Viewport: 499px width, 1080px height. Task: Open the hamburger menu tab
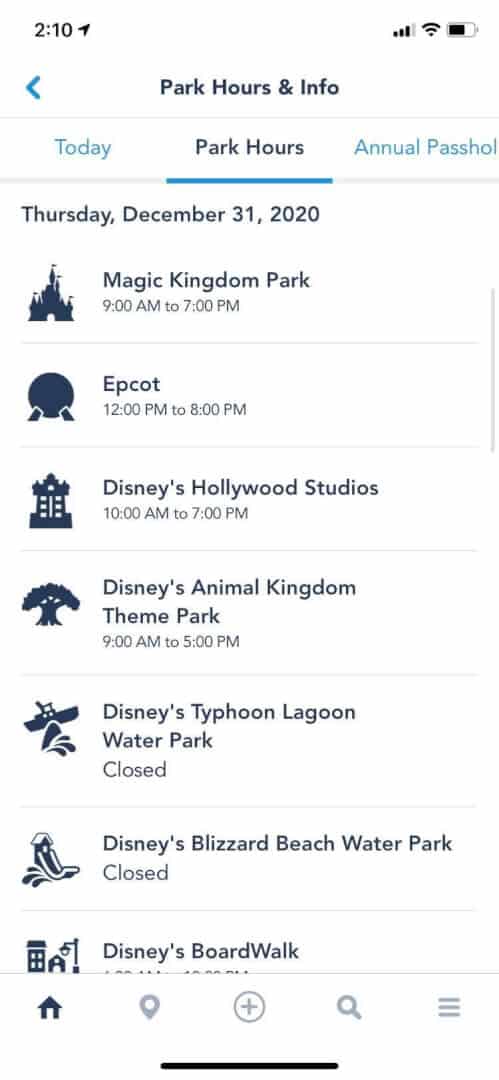449,1008
